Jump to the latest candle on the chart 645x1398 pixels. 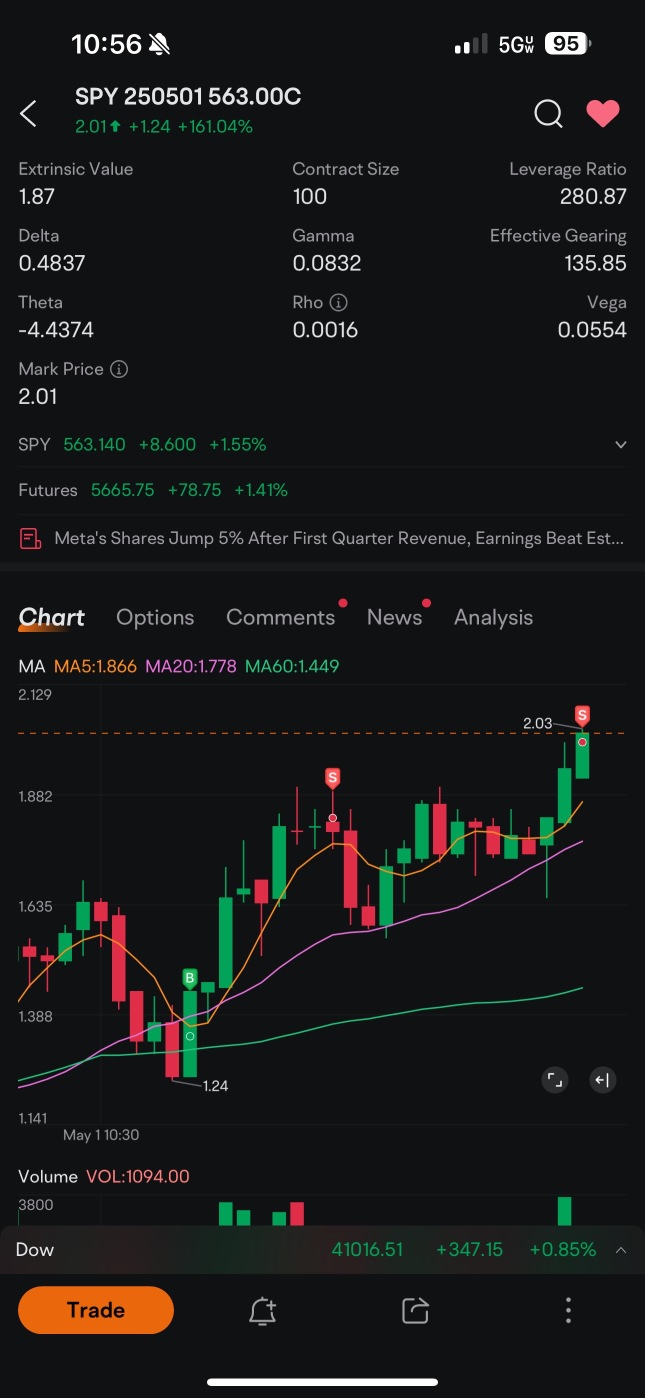pos(602,1079)
